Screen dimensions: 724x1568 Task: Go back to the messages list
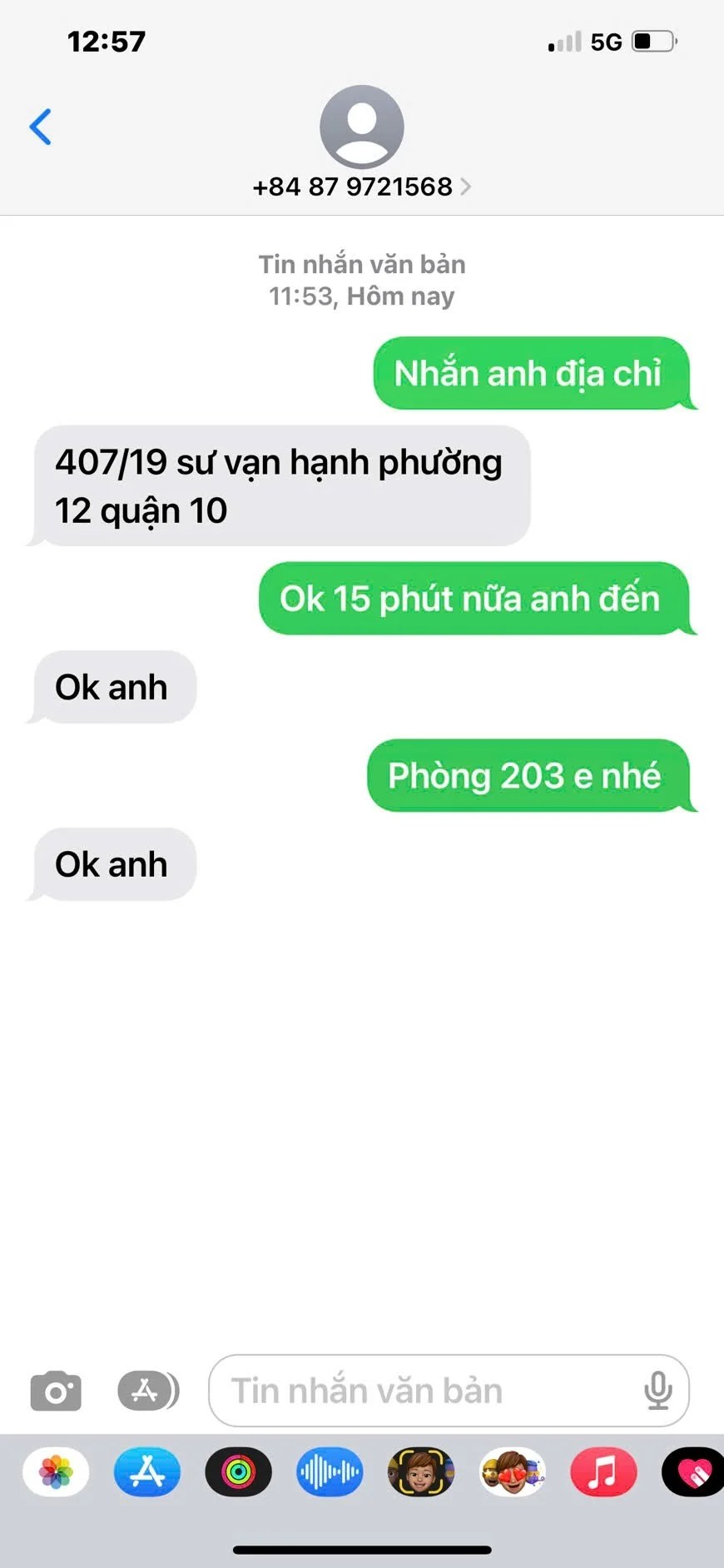(x=40, y=127)
